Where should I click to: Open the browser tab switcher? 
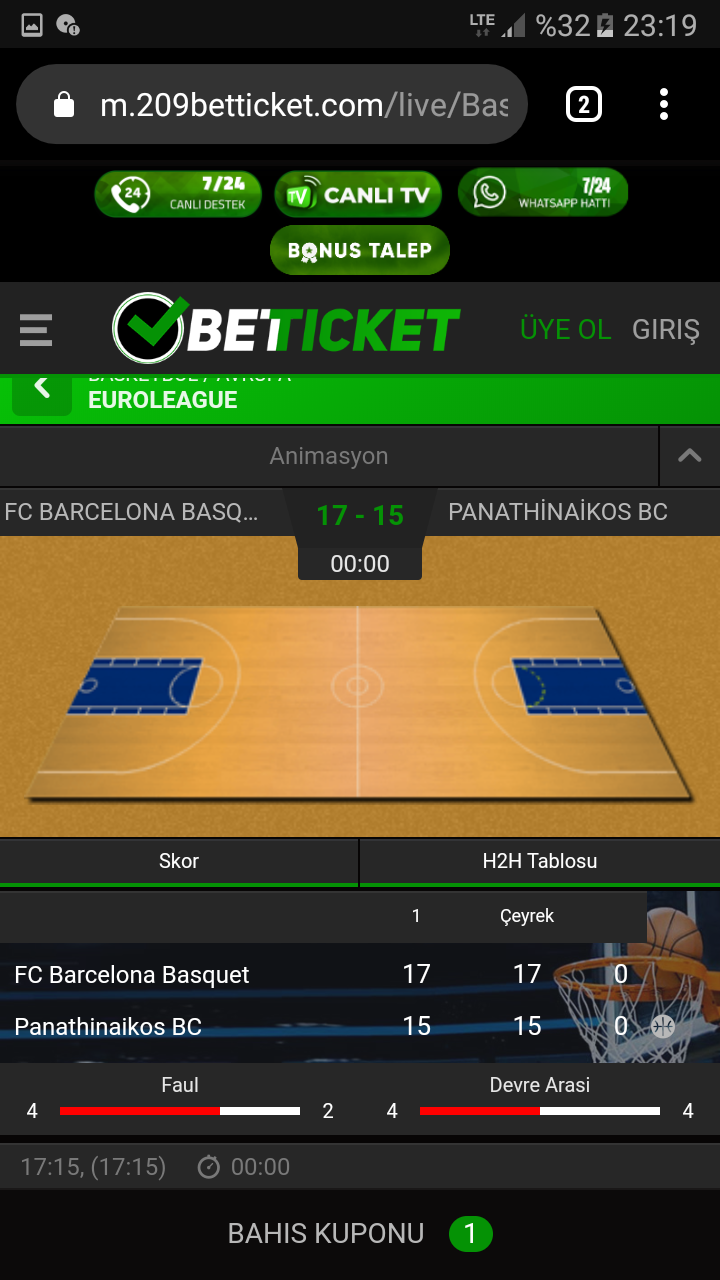pyautogui.click(x=584, y=105)
